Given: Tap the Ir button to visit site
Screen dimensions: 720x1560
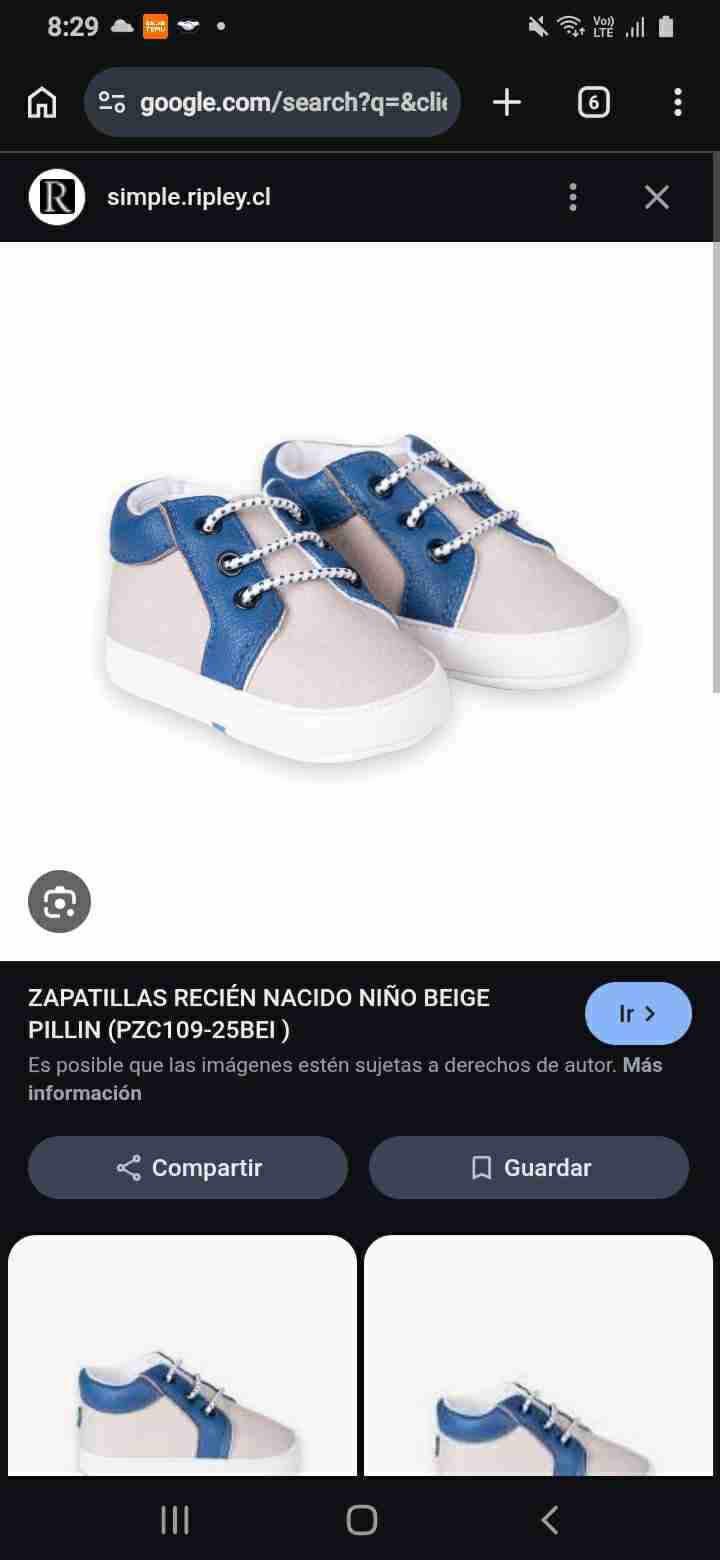Looking at the screenshot, I should point(637,1013).
